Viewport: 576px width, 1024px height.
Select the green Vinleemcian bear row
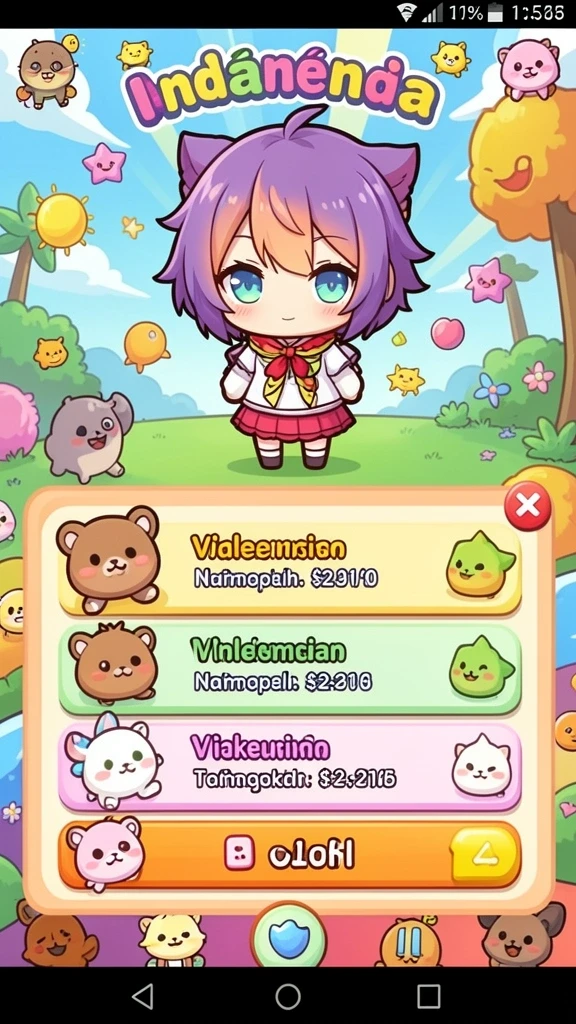(290, 668)
